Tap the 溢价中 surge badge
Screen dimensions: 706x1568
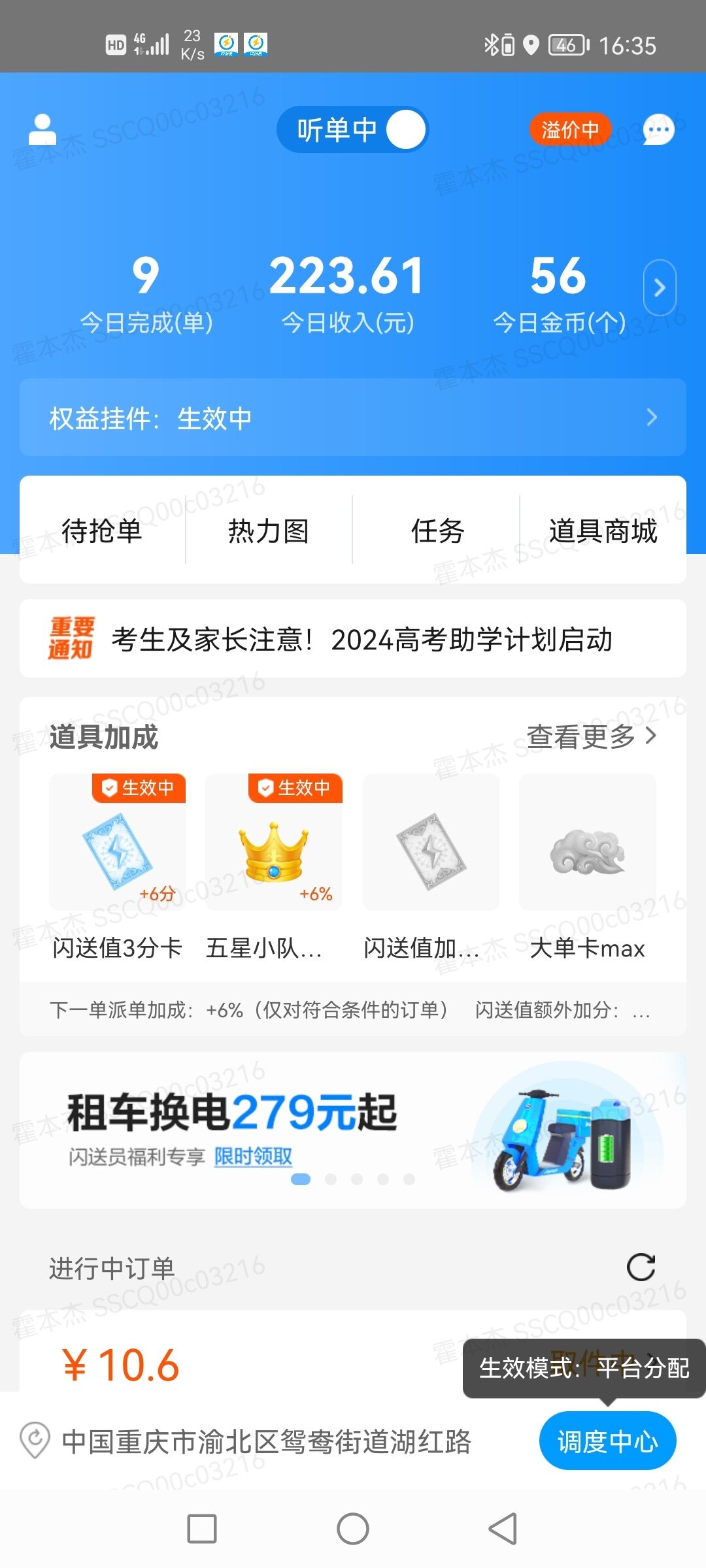(570, 129)
